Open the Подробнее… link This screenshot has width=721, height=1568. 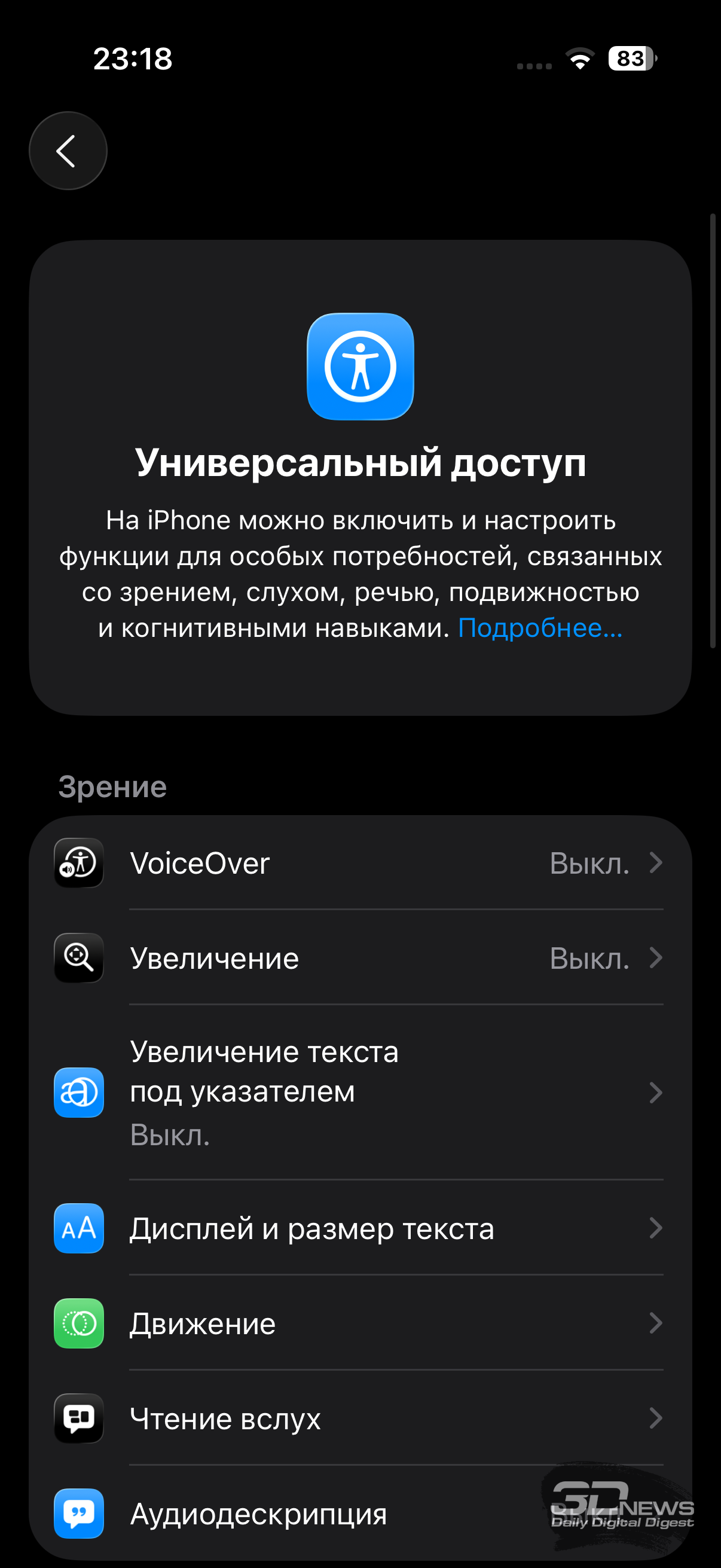pos(540,628)
